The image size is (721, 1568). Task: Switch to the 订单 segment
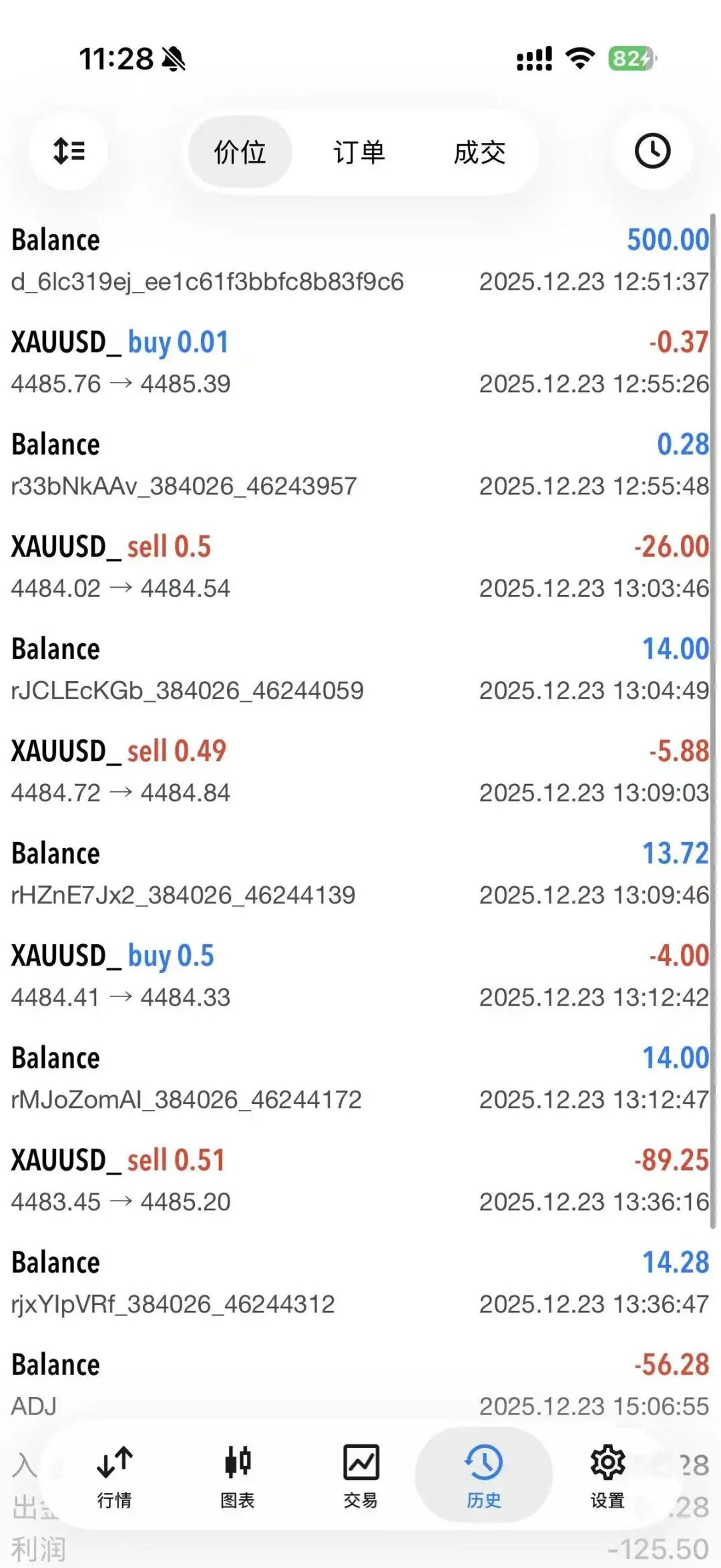[x=359, y=152]
